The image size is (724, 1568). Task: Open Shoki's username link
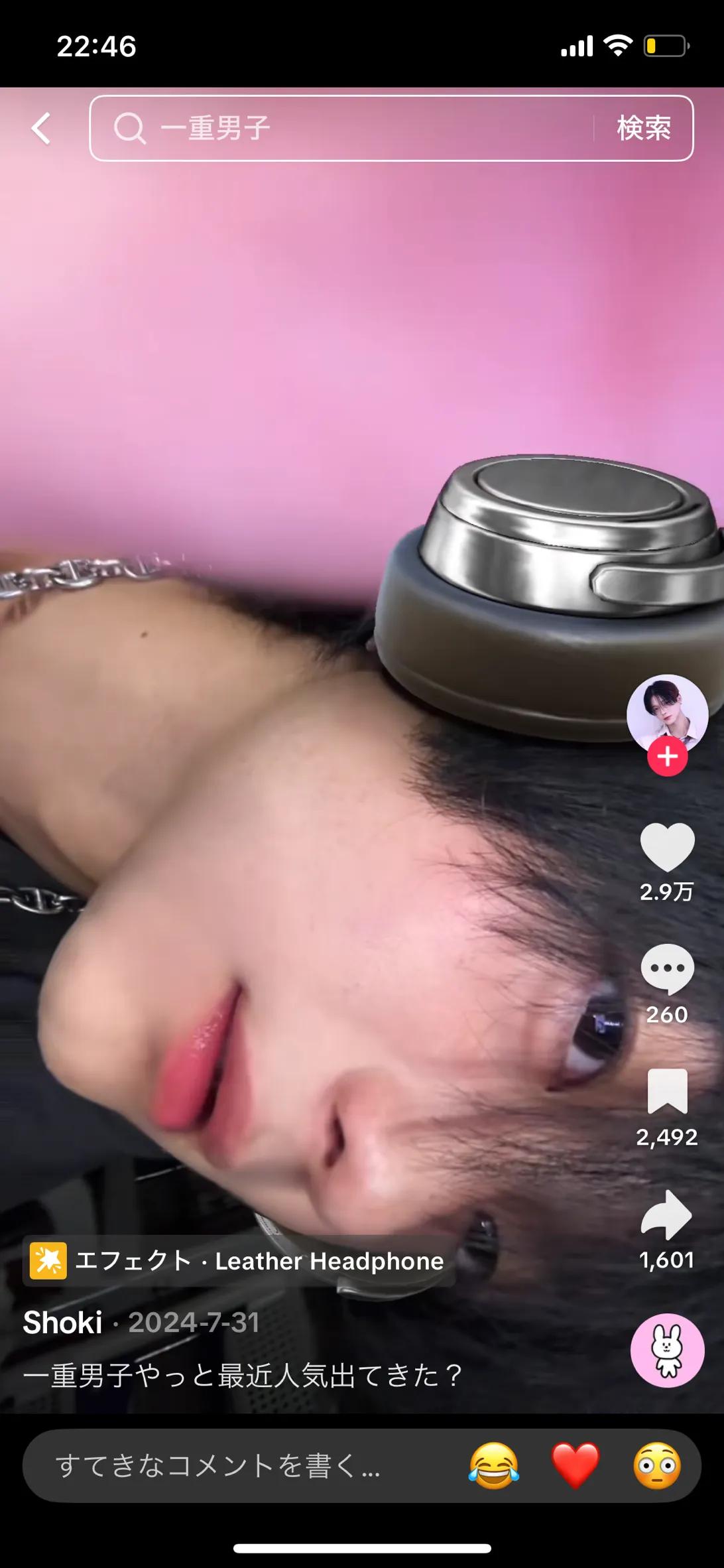[62, 1323]
